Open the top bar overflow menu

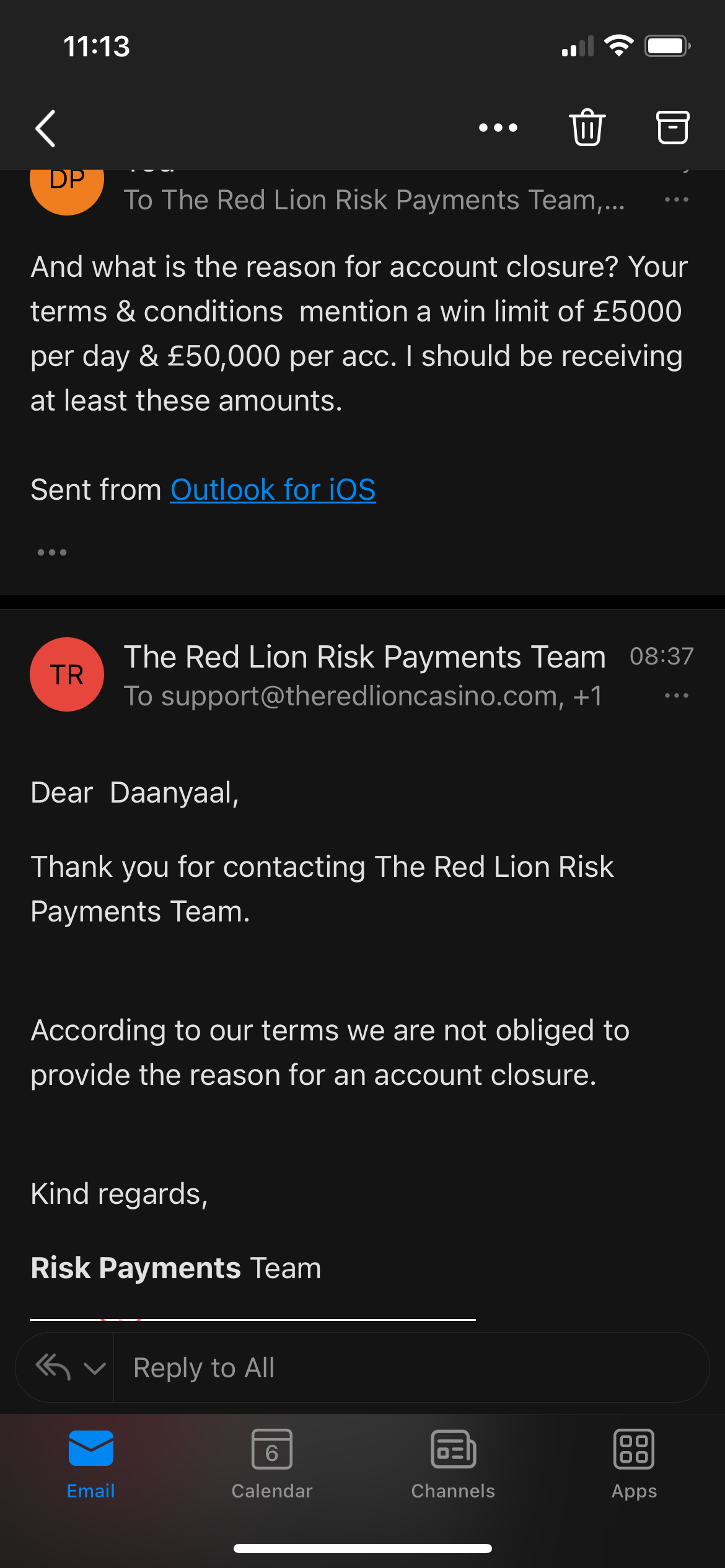coord(498,128)
